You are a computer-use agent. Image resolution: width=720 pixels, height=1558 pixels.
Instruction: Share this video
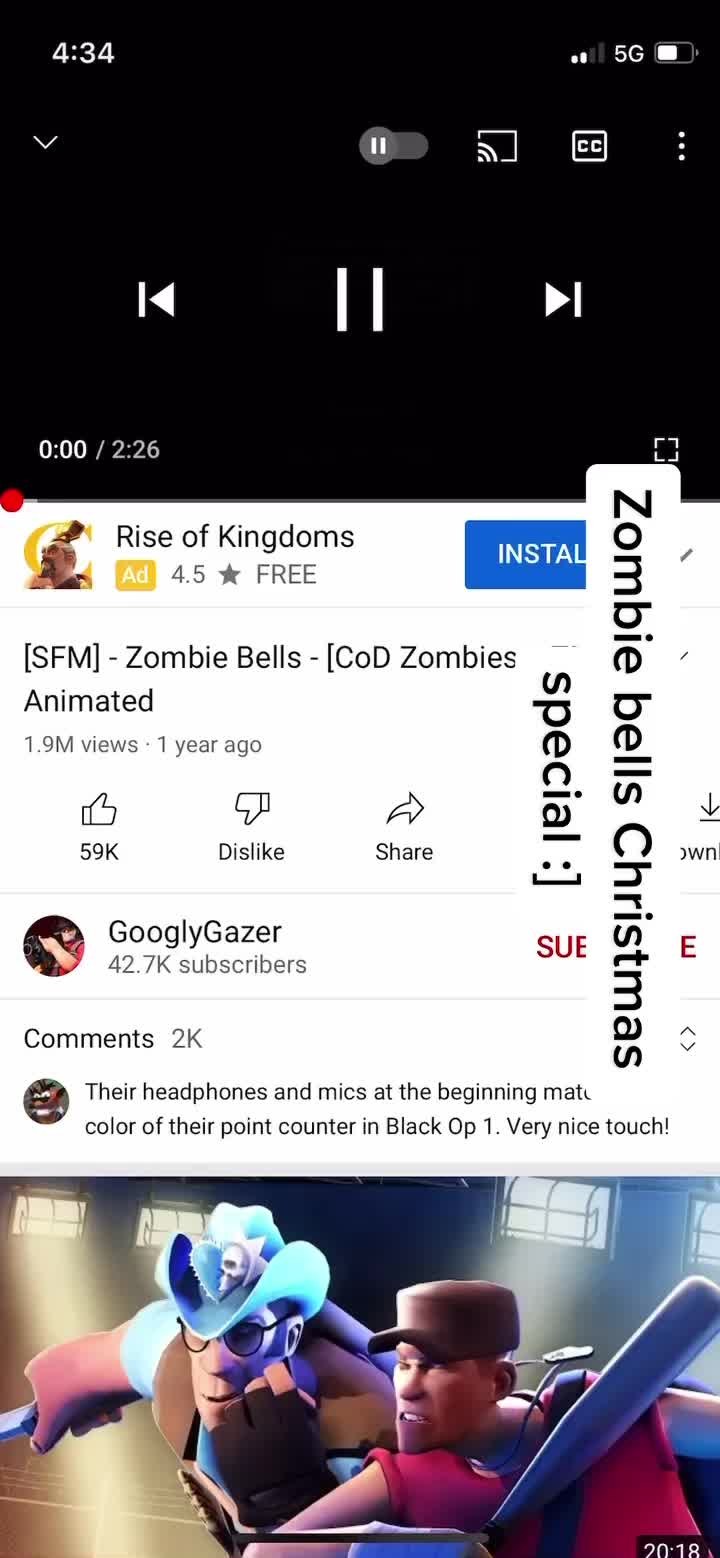[x=404, y=827]
